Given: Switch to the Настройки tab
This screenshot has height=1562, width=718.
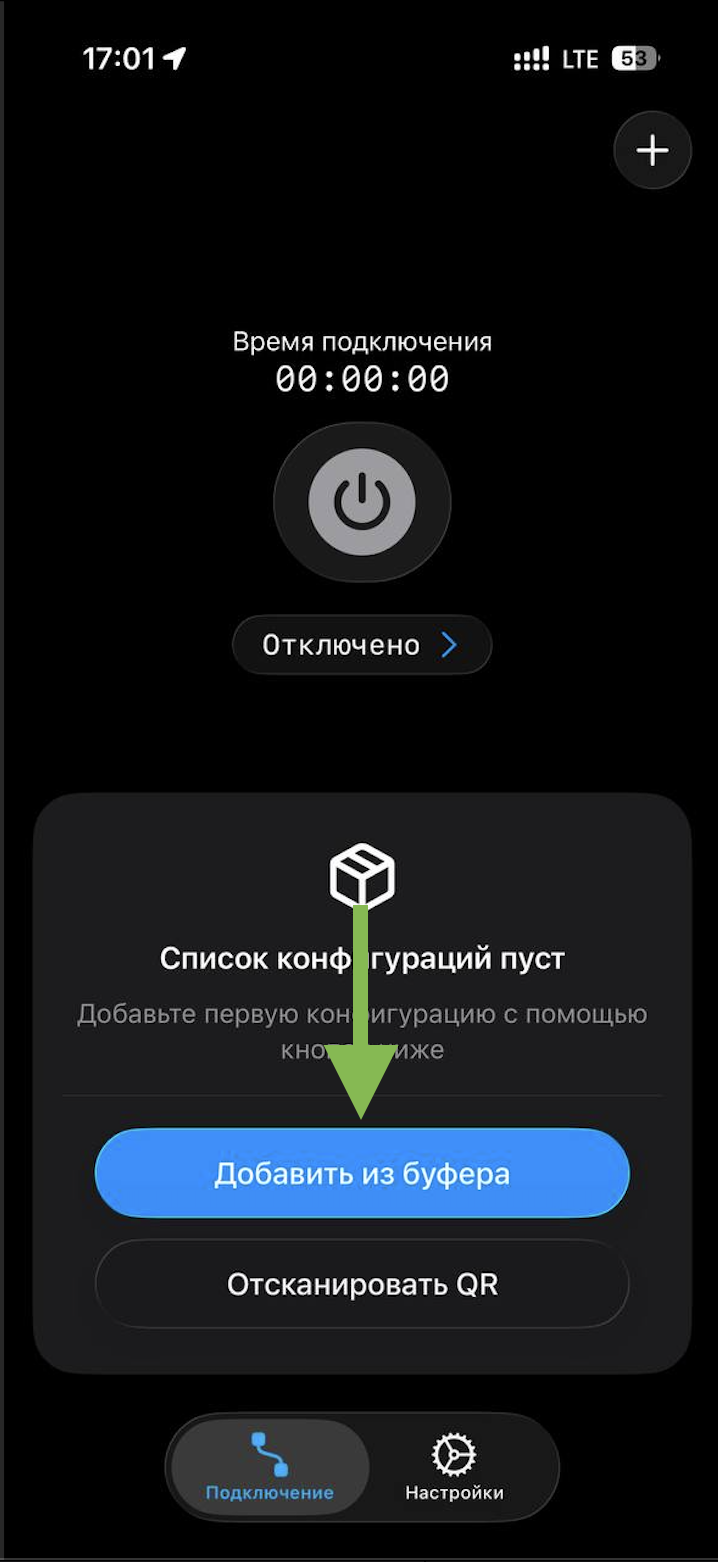Looking at the screenshot, I should pyautogui.click(x=454, y=1467).
